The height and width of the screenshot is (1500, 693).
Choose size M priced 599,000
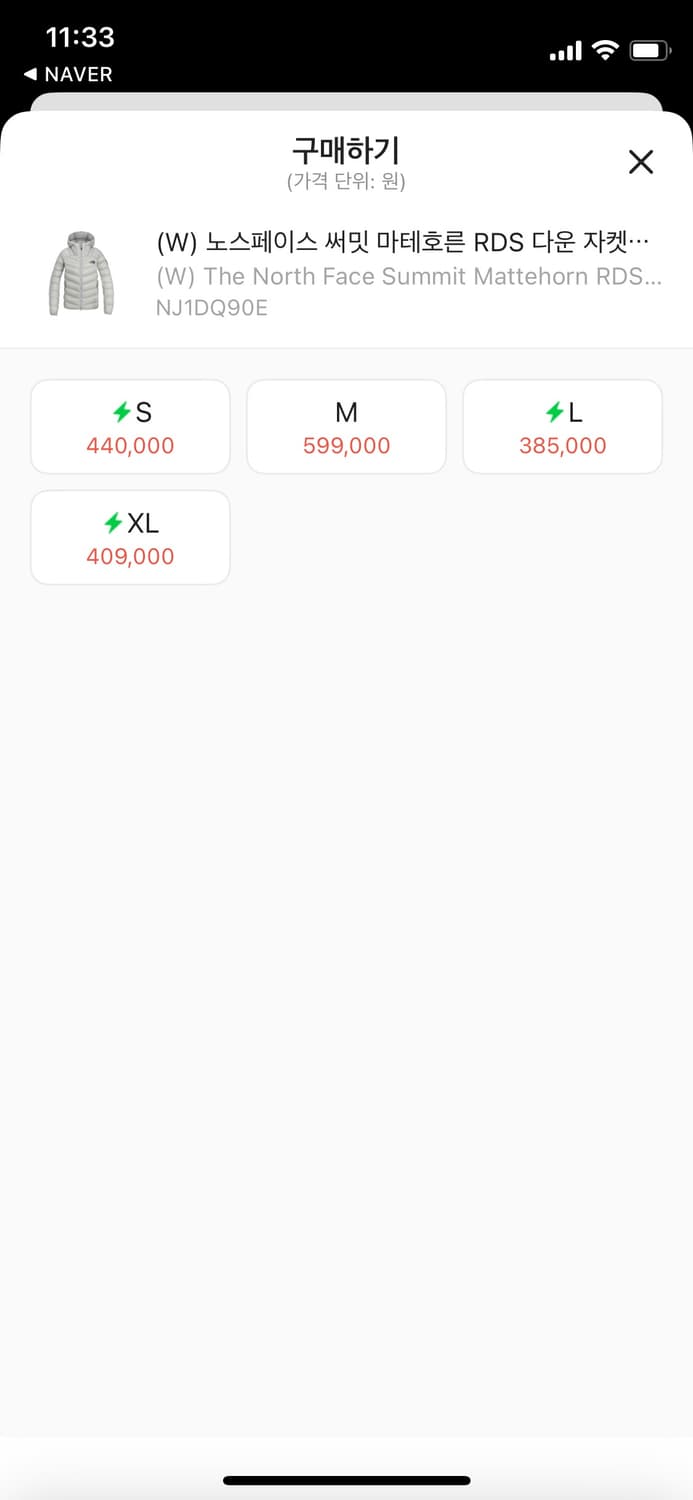tap(346, 427)
